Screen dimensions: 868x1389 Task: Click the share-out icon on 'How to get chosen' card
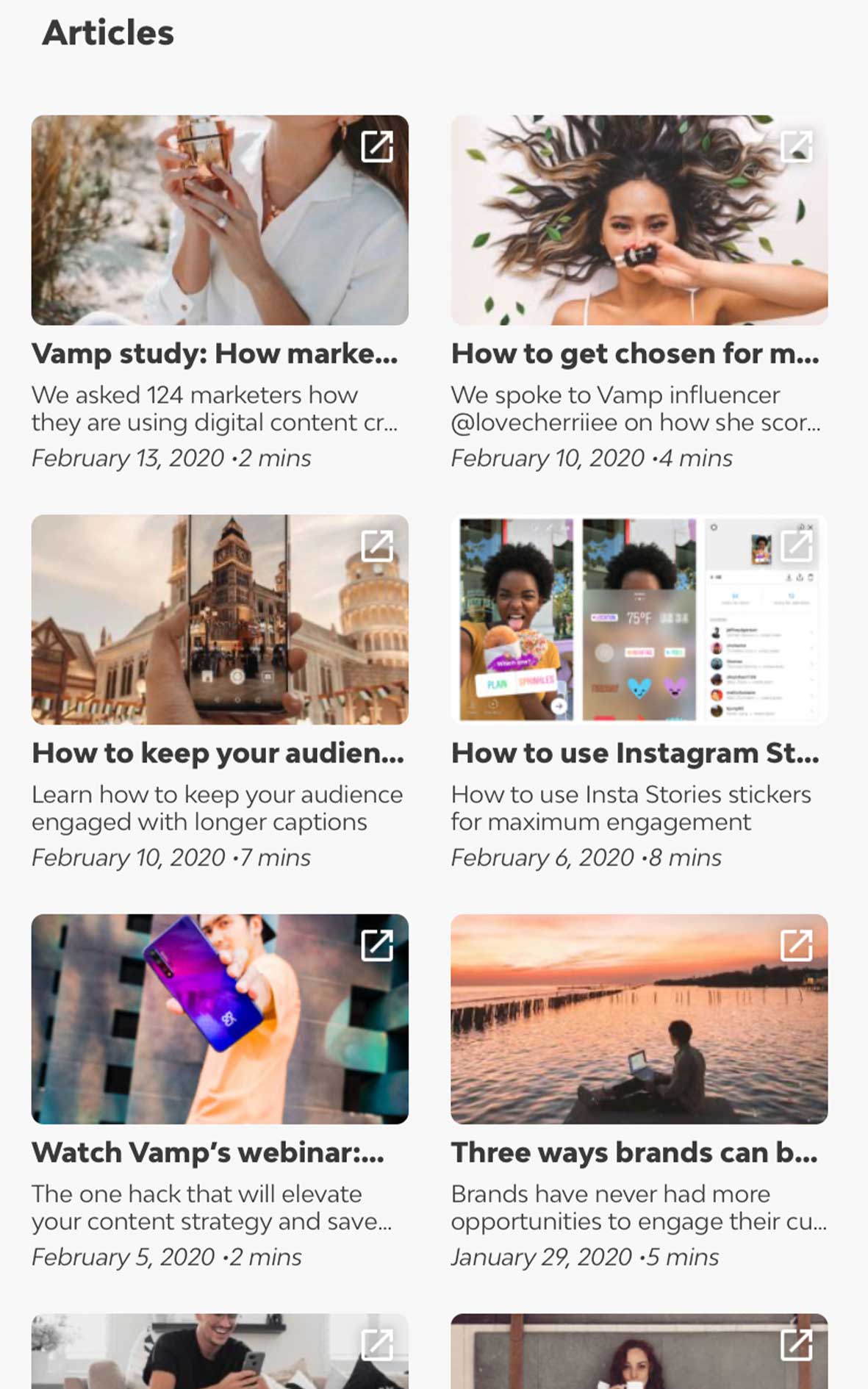click(797, 148)
